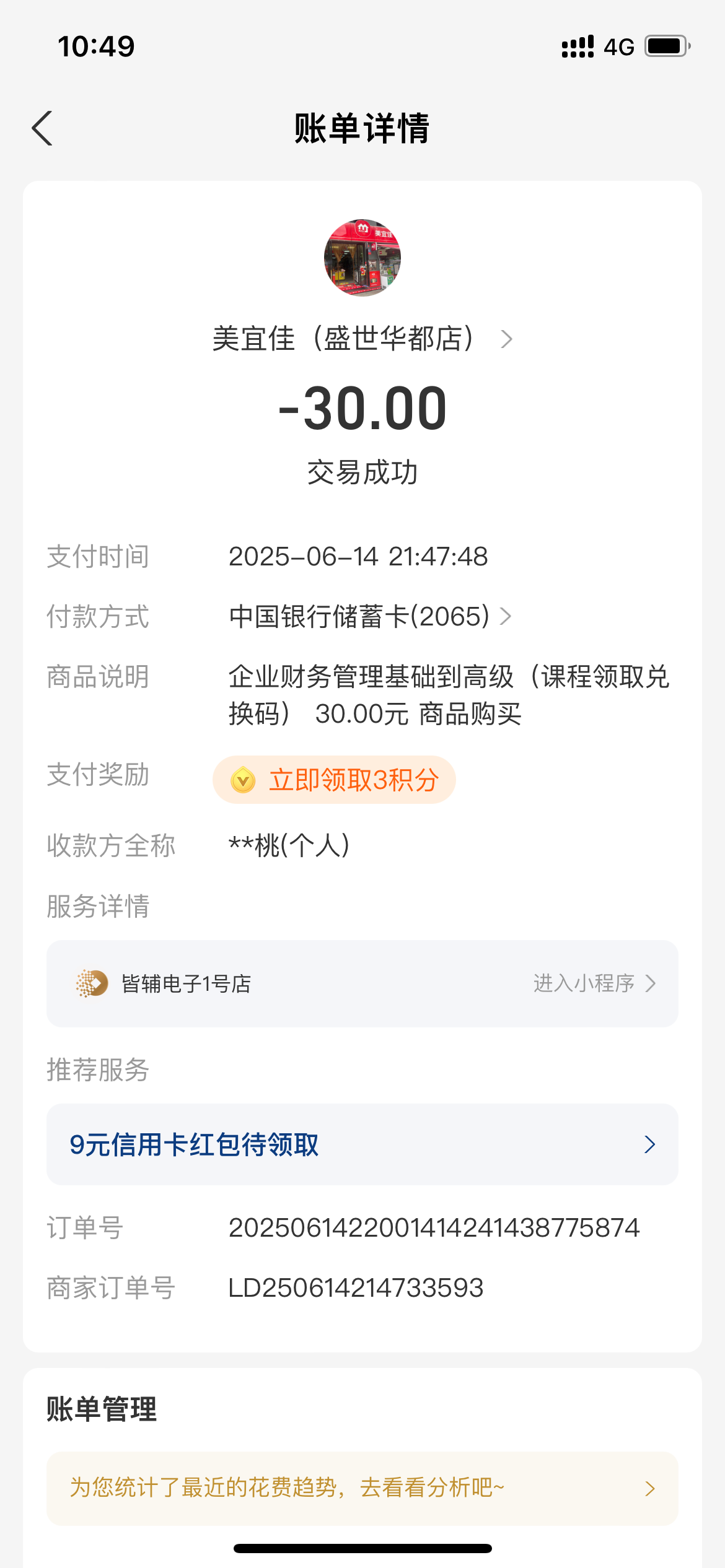Image resolution: width=725 pixels, height=1568 pixels.
Task: View payment method 中国银行储蓄卡(2065)
Action: [369, 617]
